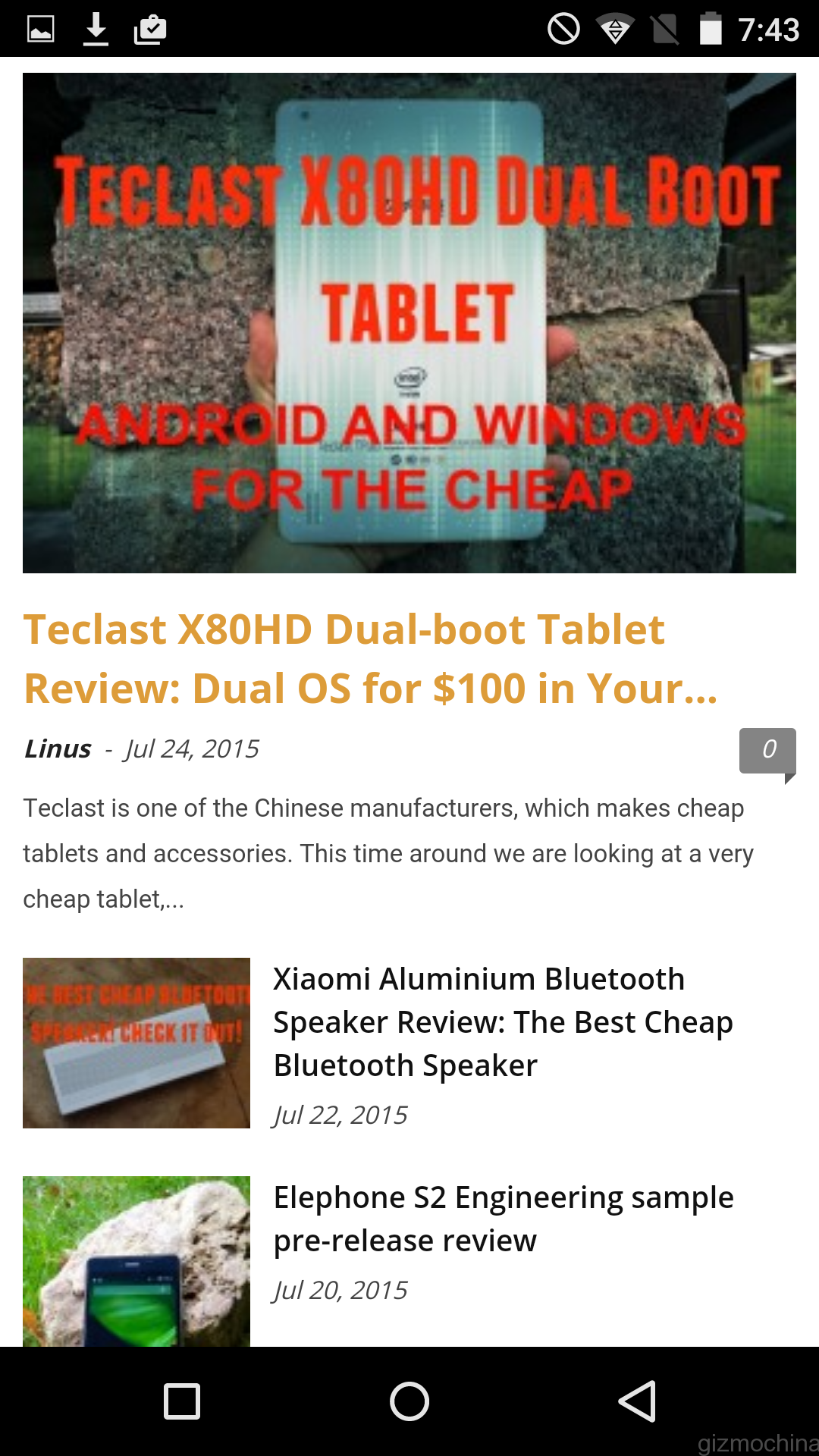819x1456 pixels.
Task: Show recent apps
Action: (182, 1401)
